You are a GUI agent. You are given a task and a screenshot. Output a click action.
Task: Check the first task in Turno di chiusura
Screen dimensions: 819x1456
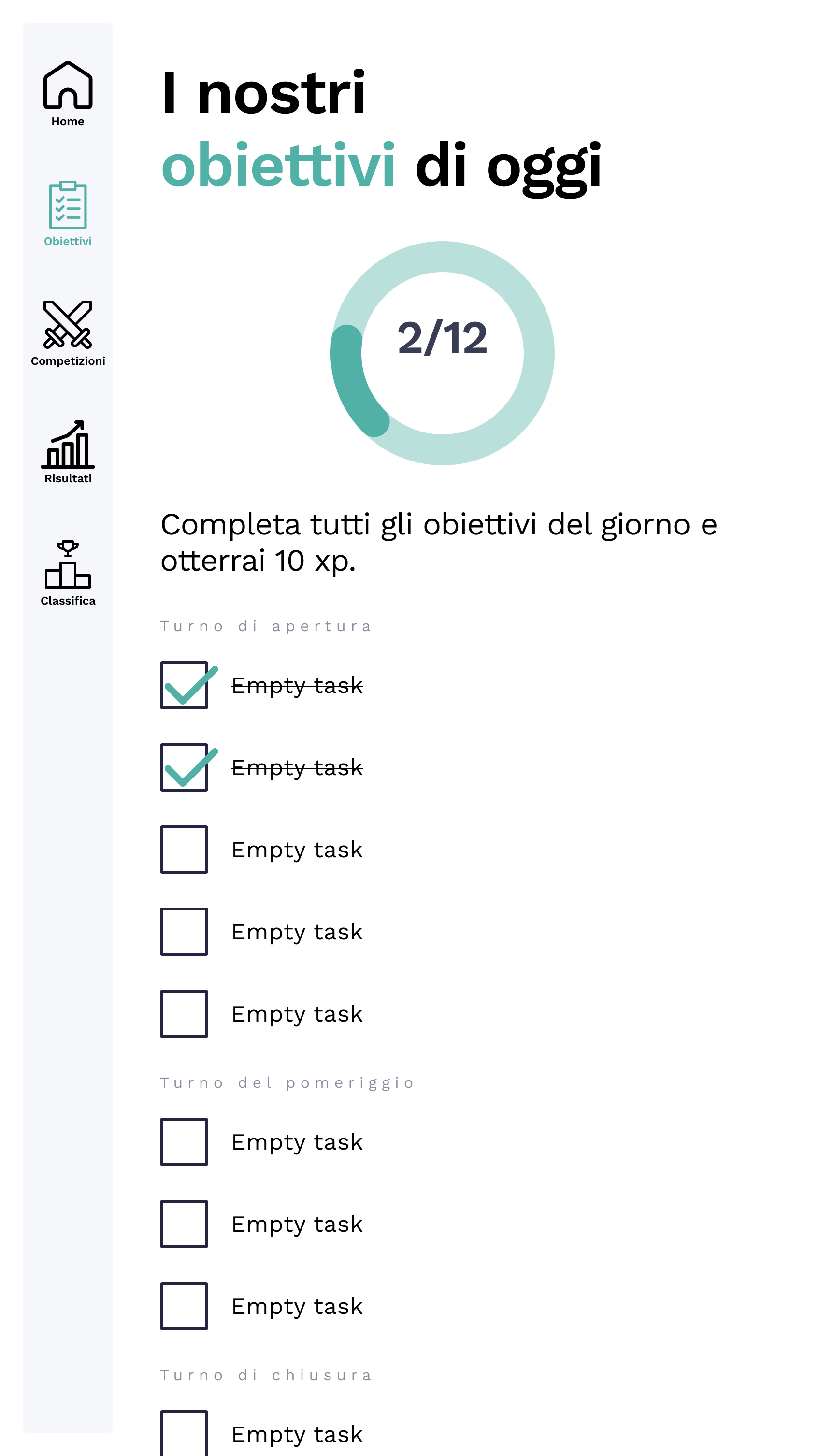point(184,1433)
